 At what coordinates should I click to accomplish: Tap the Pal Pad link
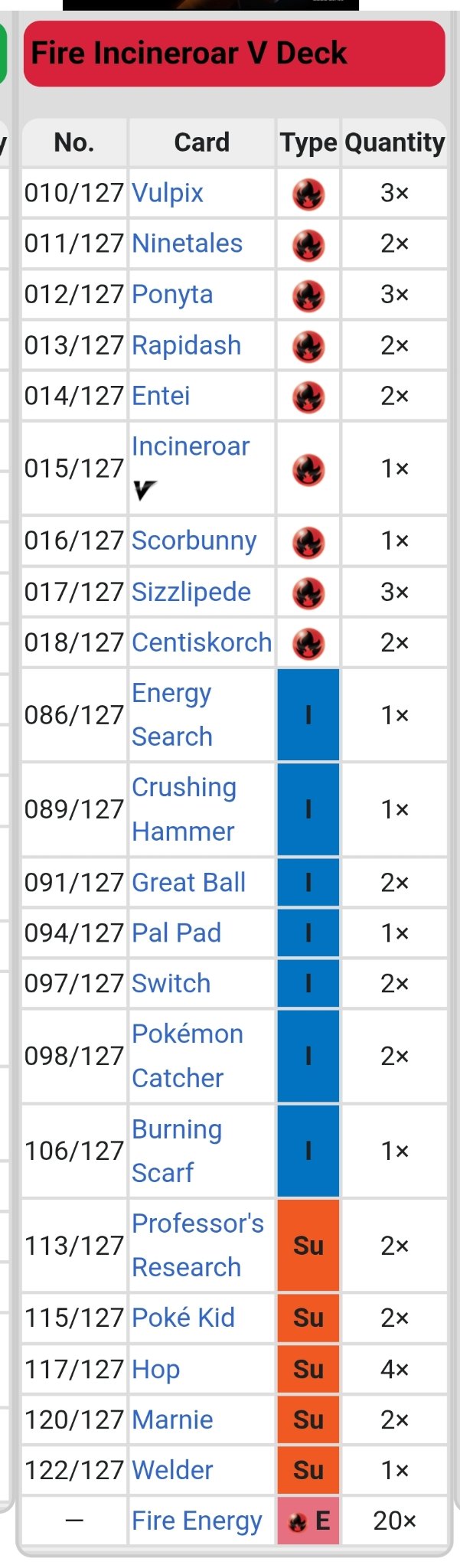[176, 933]
